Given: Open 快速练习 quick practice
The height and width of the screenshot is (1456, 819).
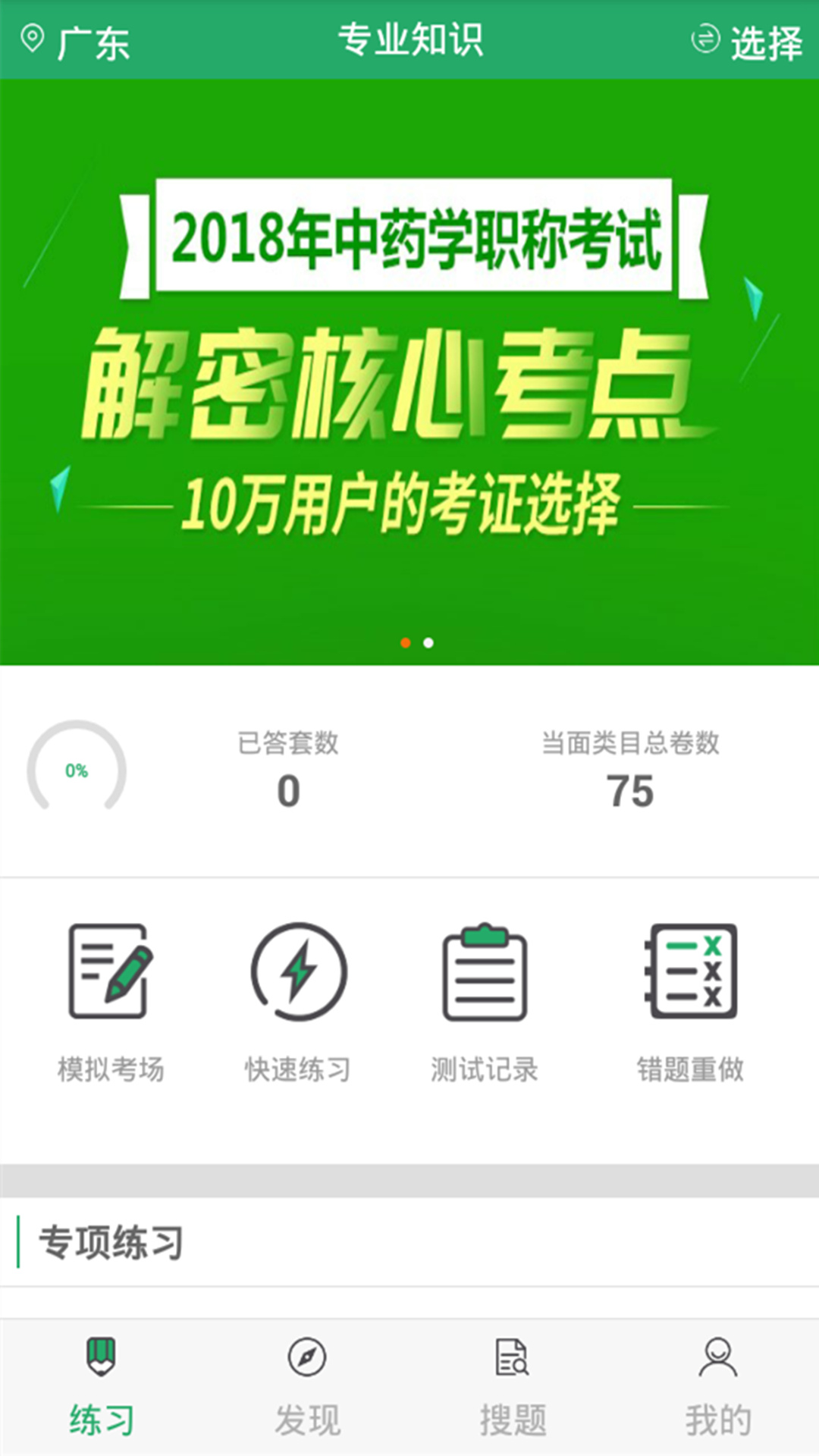Looking at the screenshot, I should [x=298, y=1002].
